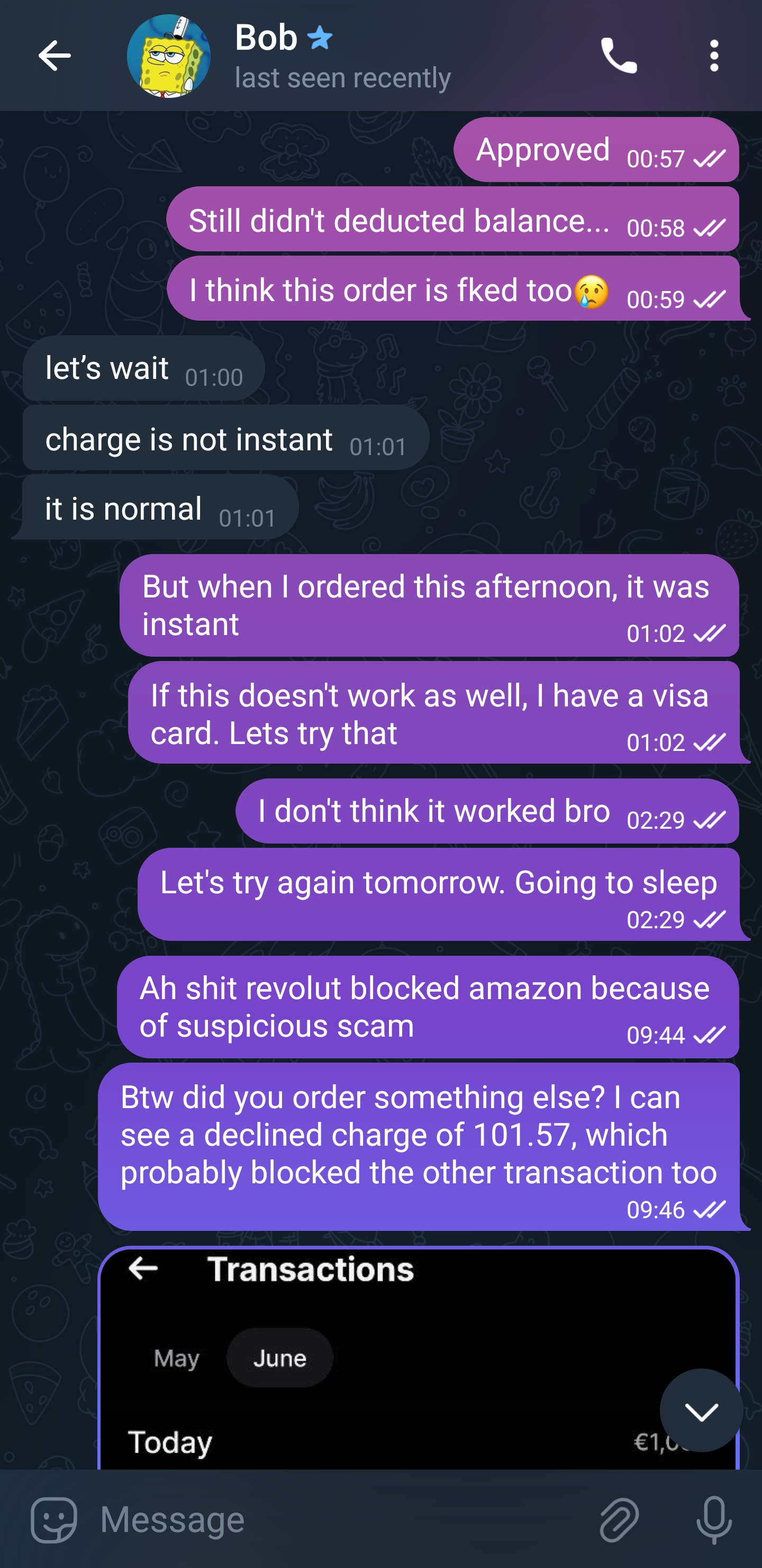Open the three-dot overflow menu

coord(714,56)
